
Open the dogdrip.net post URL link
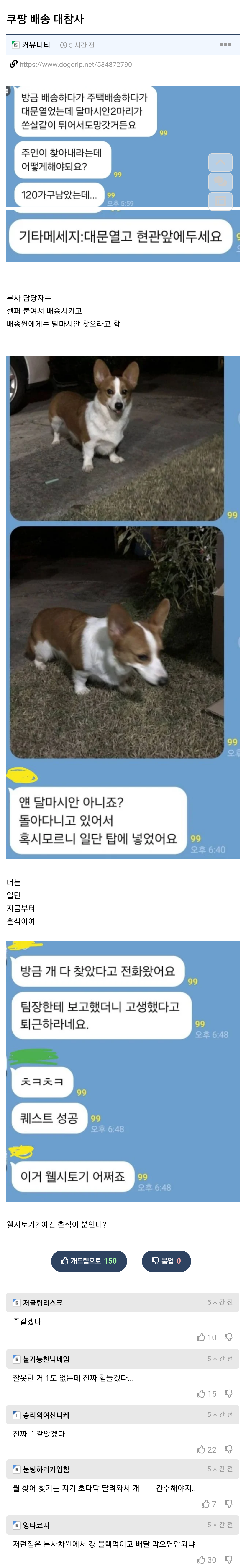tap(75, 64)
